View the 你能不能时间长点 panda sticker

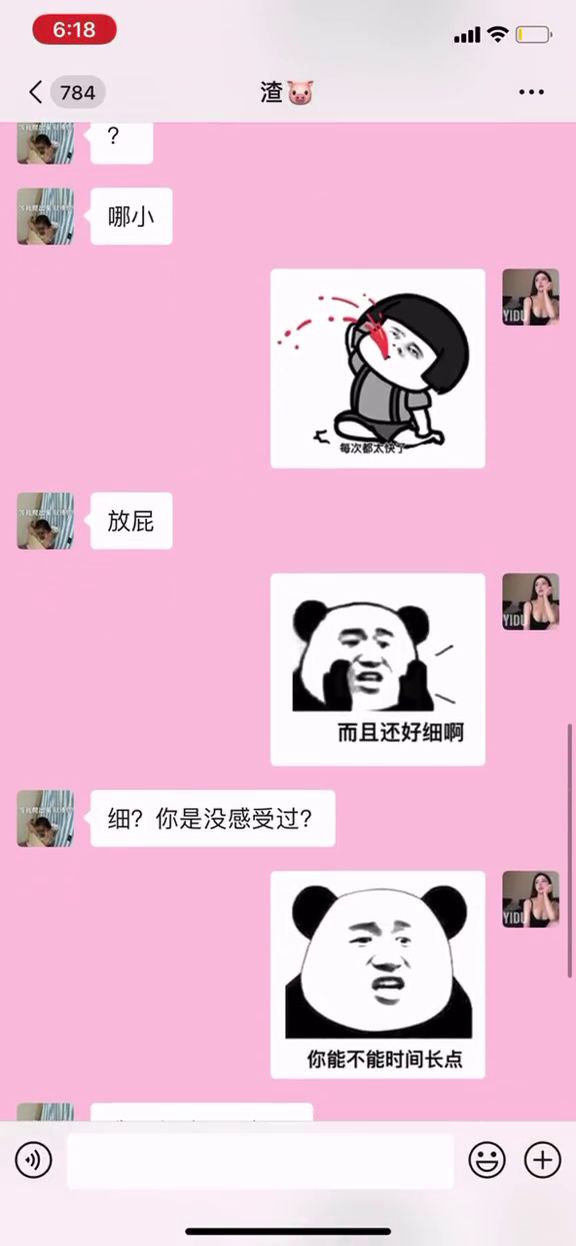coord(378,974)
